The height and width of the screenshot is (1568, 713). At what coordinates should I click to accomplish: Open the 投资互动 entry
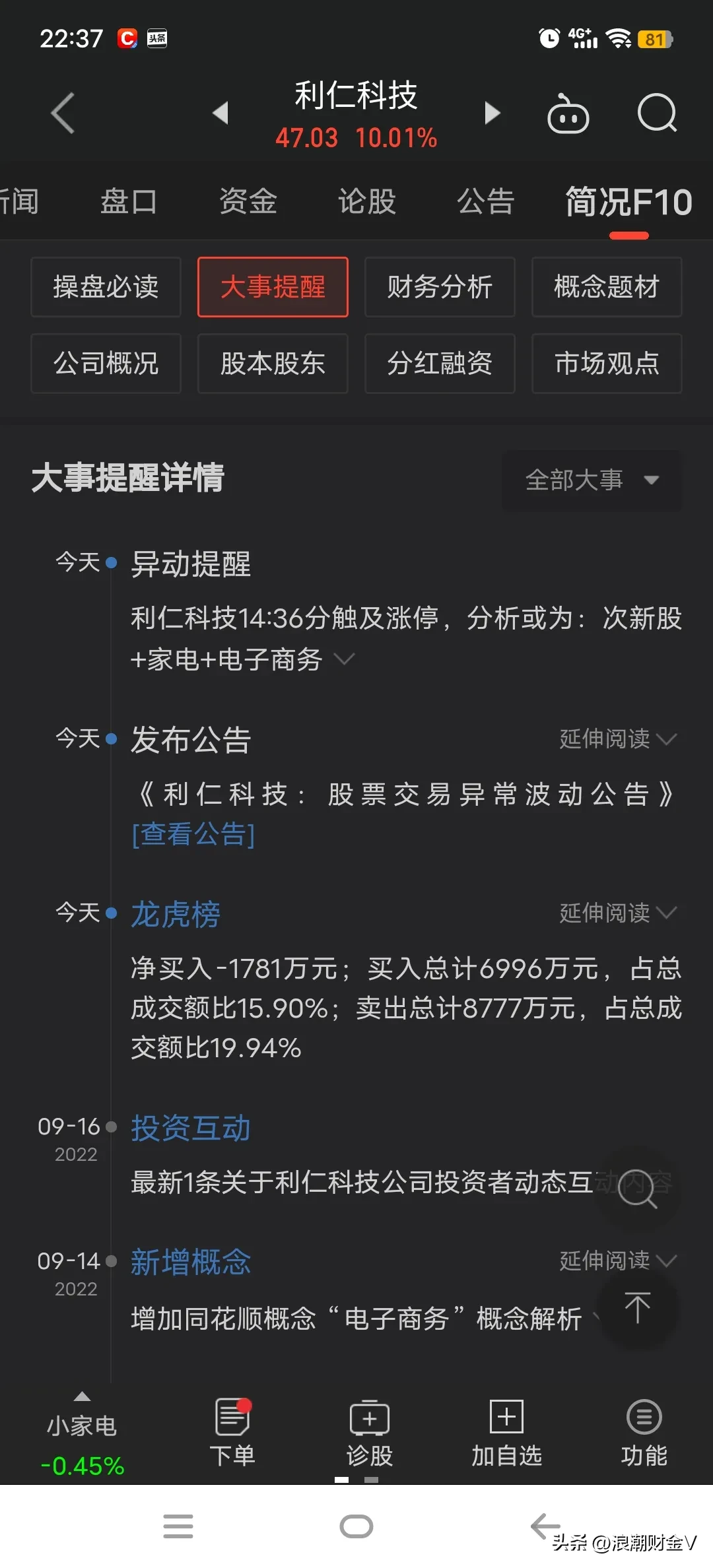point(190,1128)
